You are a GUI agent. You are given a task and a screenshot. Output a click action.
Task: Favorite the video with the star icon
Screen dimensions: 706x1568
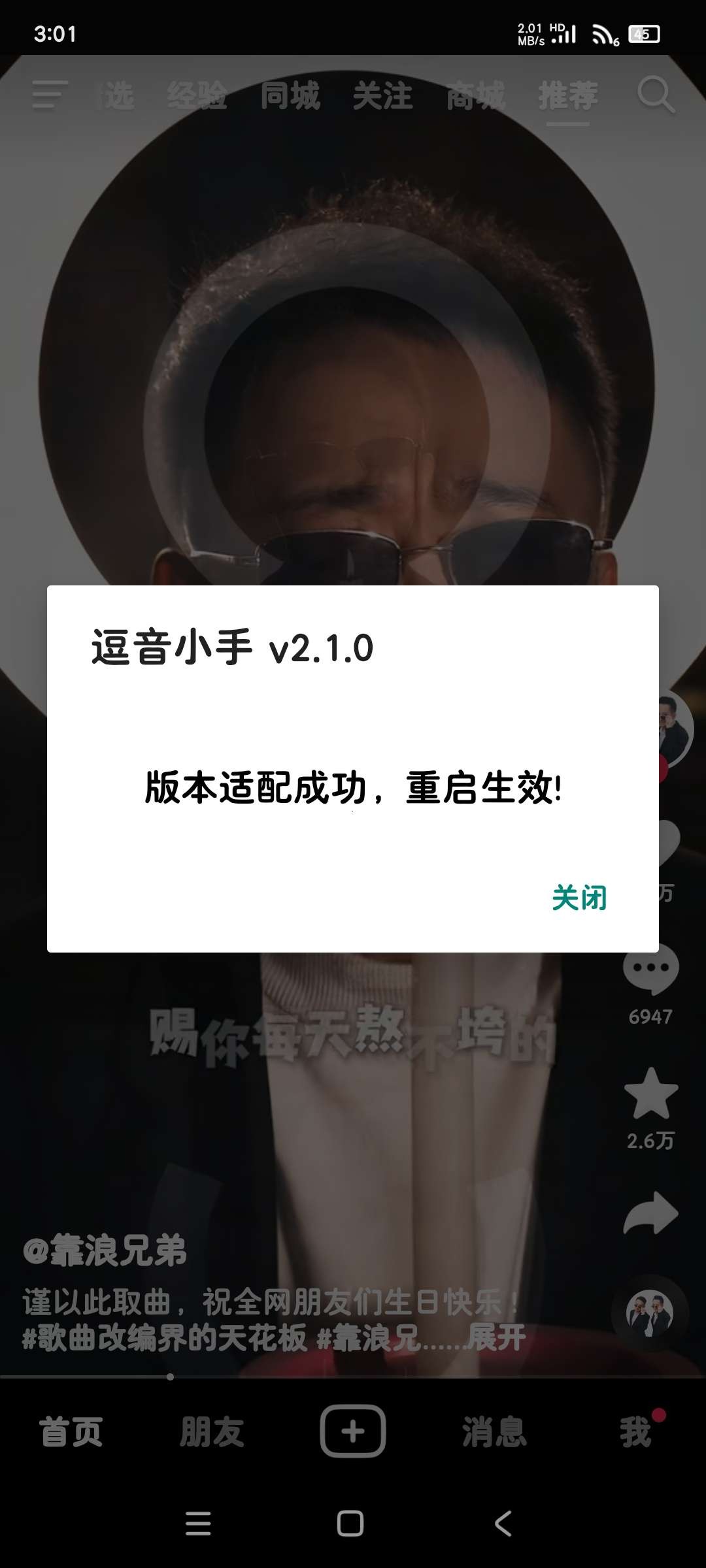650,1094
